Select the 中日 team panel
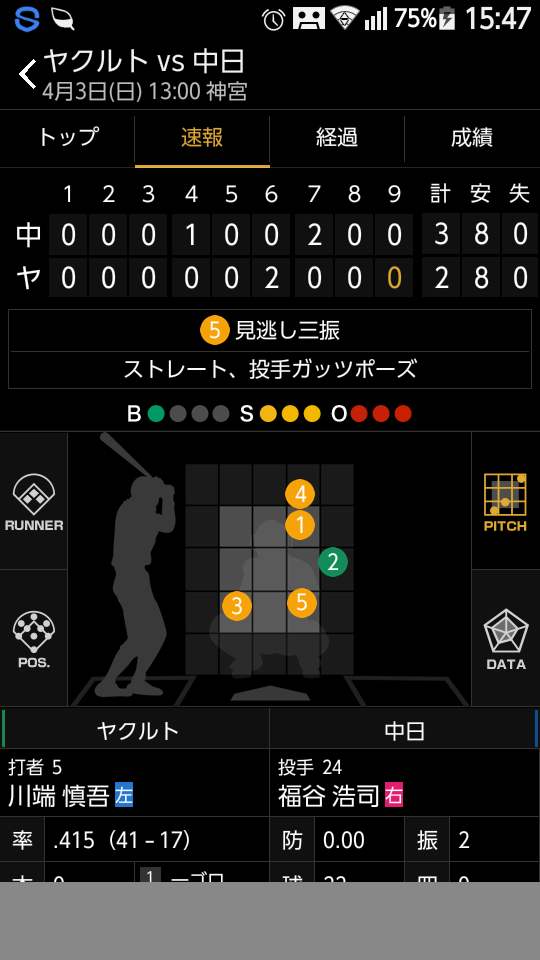The image size is (540, 960). (404, 730)
